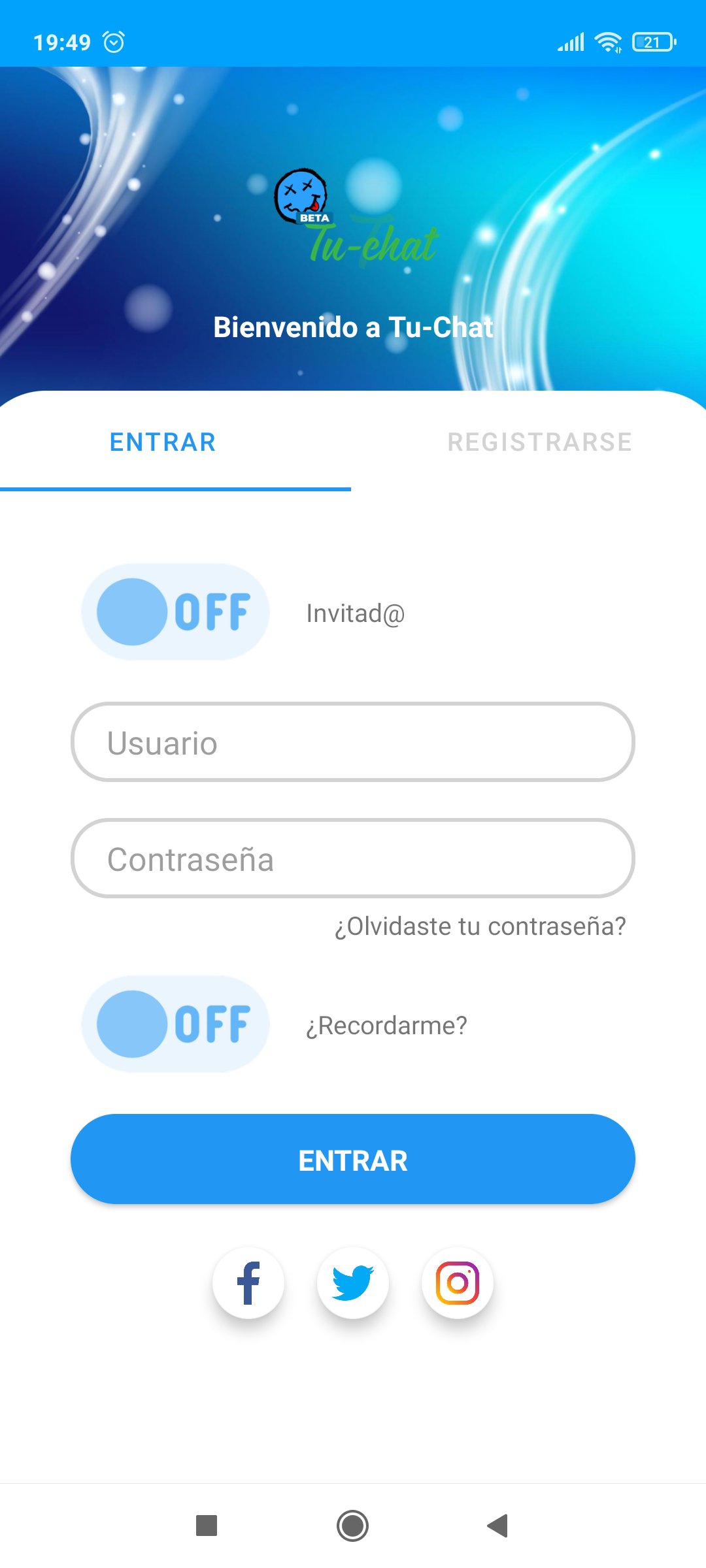This screenshot has height=1568, width=706.
Task: Tap the battery indicator icon
Action: tap(652, 41)
